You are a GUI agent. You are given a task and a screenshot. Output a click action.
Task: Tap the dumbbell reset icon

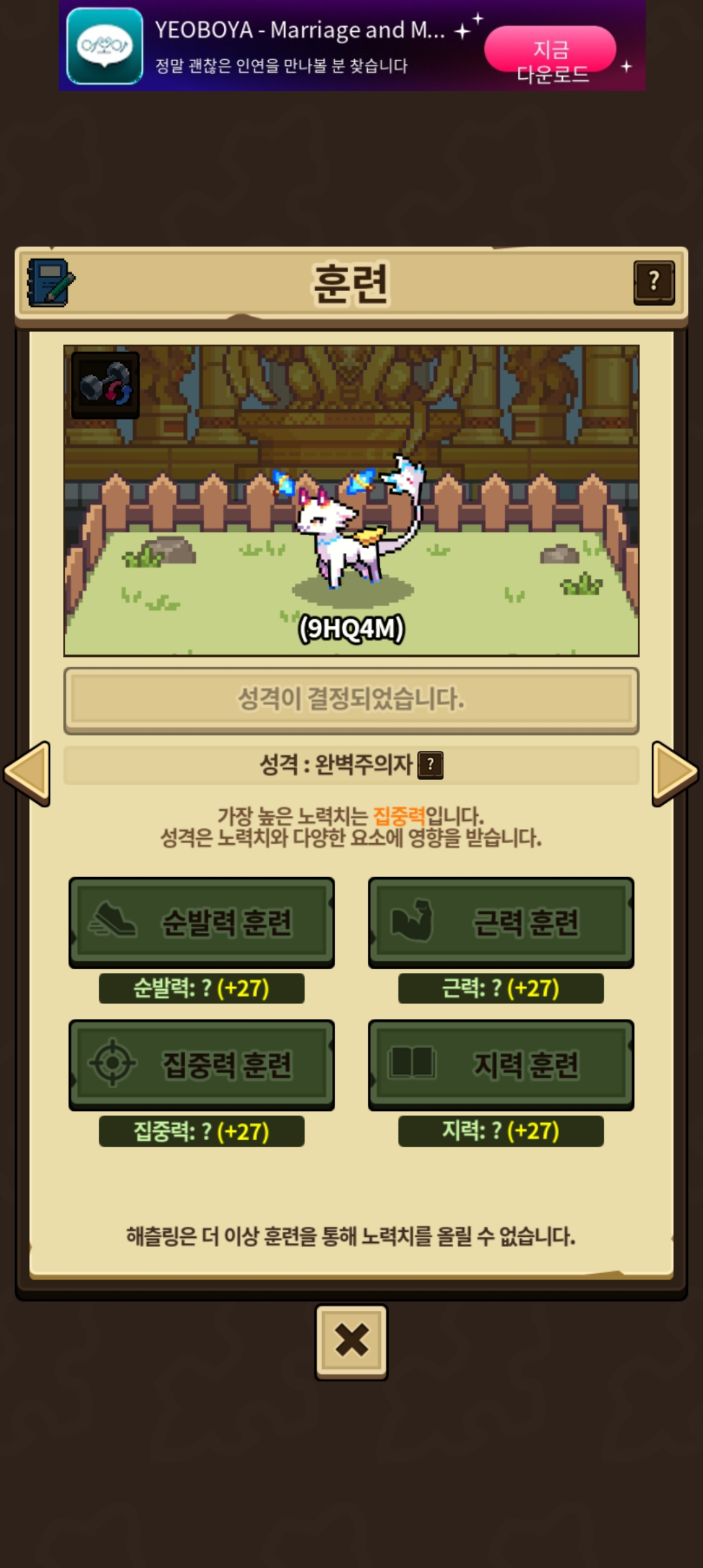105,385
